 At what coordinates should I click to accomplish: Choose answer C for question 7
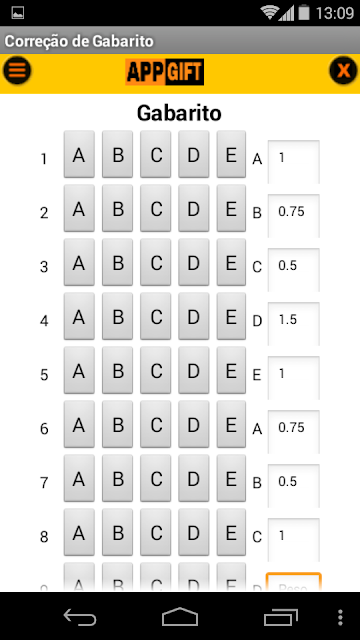[x=156, y=478]
